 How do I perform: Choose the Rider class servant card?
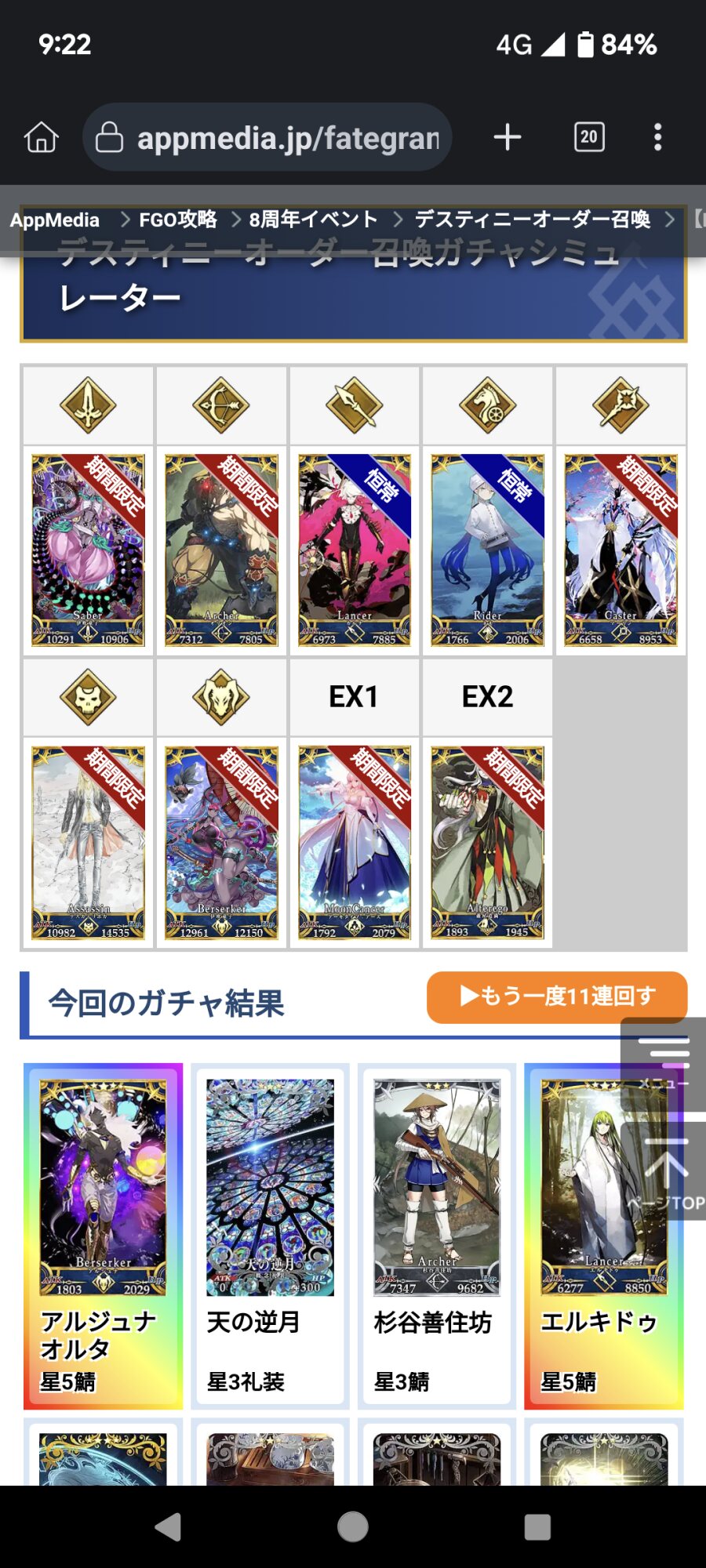click(x=487, y=550)
